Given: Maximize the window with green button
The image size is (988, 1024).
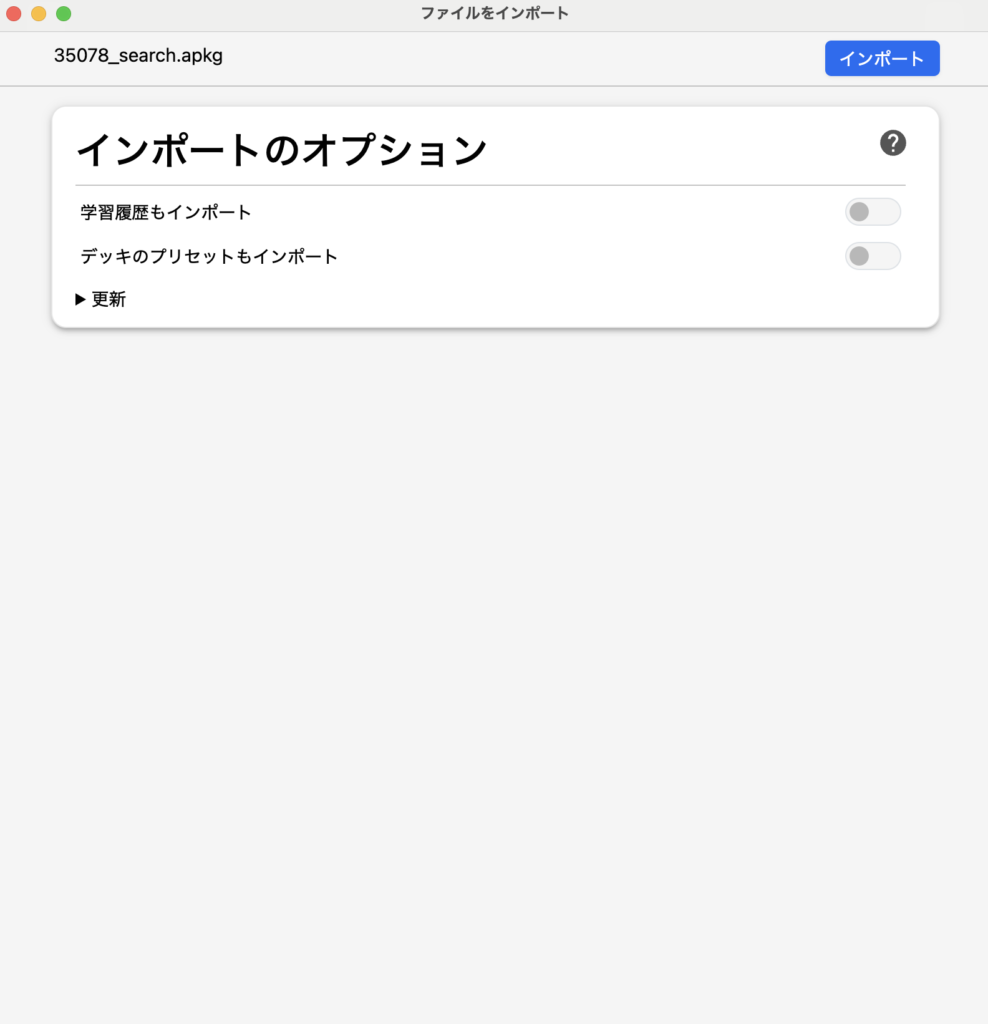Looking at the screenshot, I should (63, 14).
